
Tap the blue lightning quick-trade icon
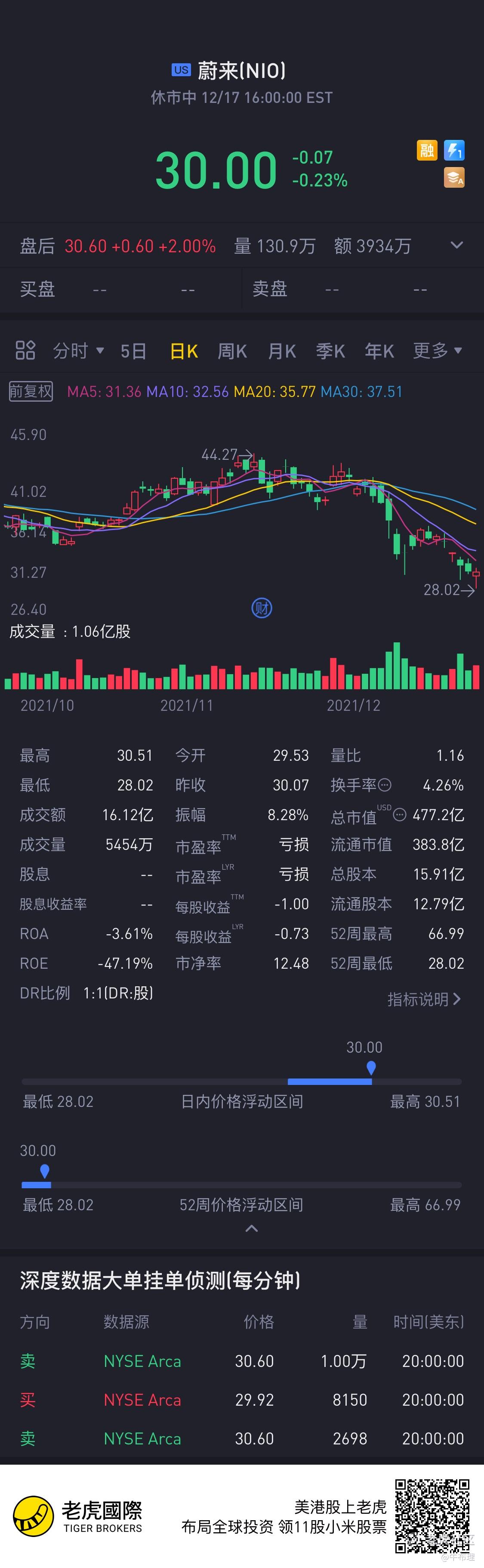point(454,150)
